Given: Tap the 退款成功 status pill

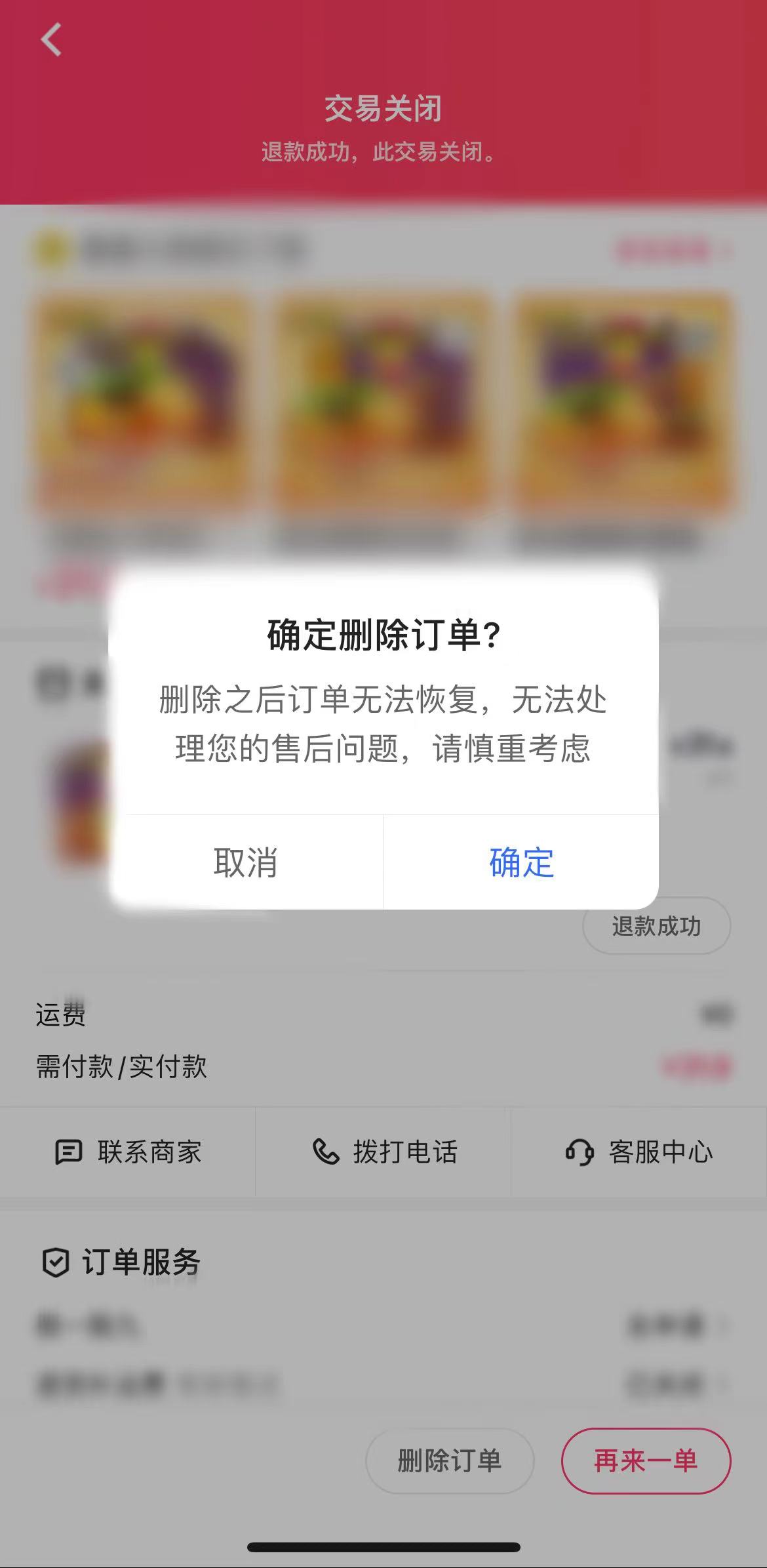Looking at the screenshot, I should 656,925.
